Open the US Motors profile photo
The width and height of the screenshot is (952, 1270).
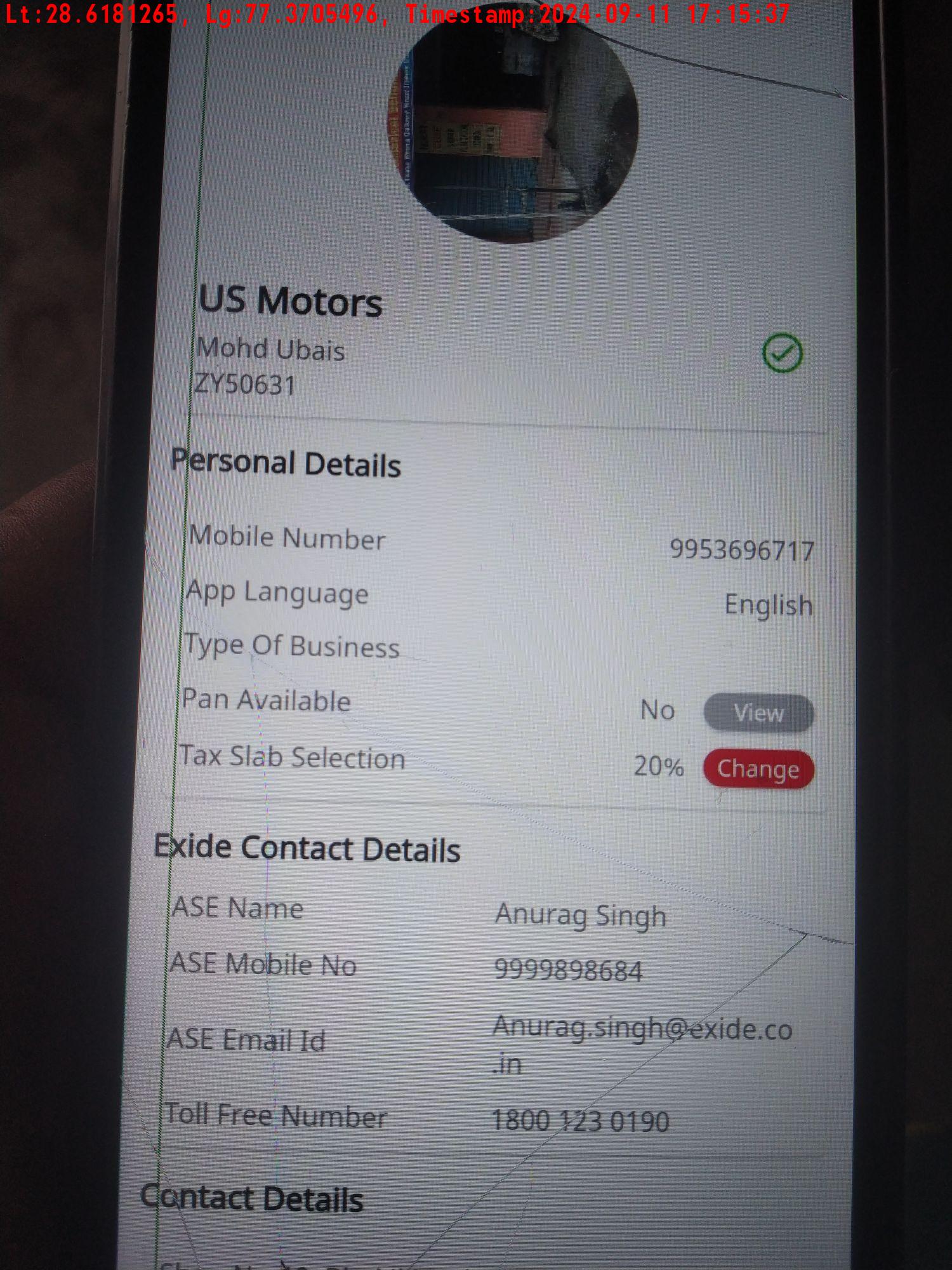coord(513,127)
